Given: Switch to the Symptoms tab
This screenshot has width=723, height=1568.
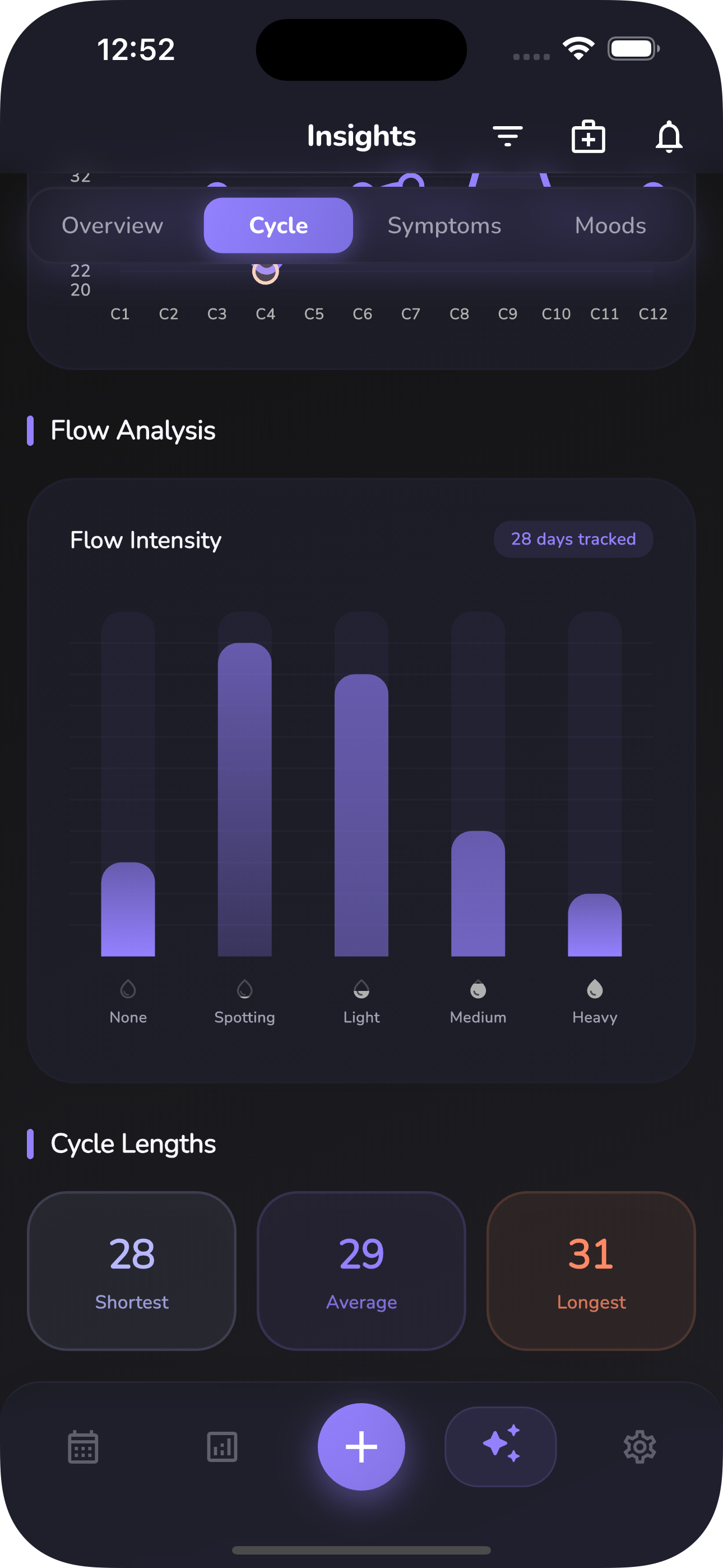Looking at the screenshot, I should coord(444,226).
